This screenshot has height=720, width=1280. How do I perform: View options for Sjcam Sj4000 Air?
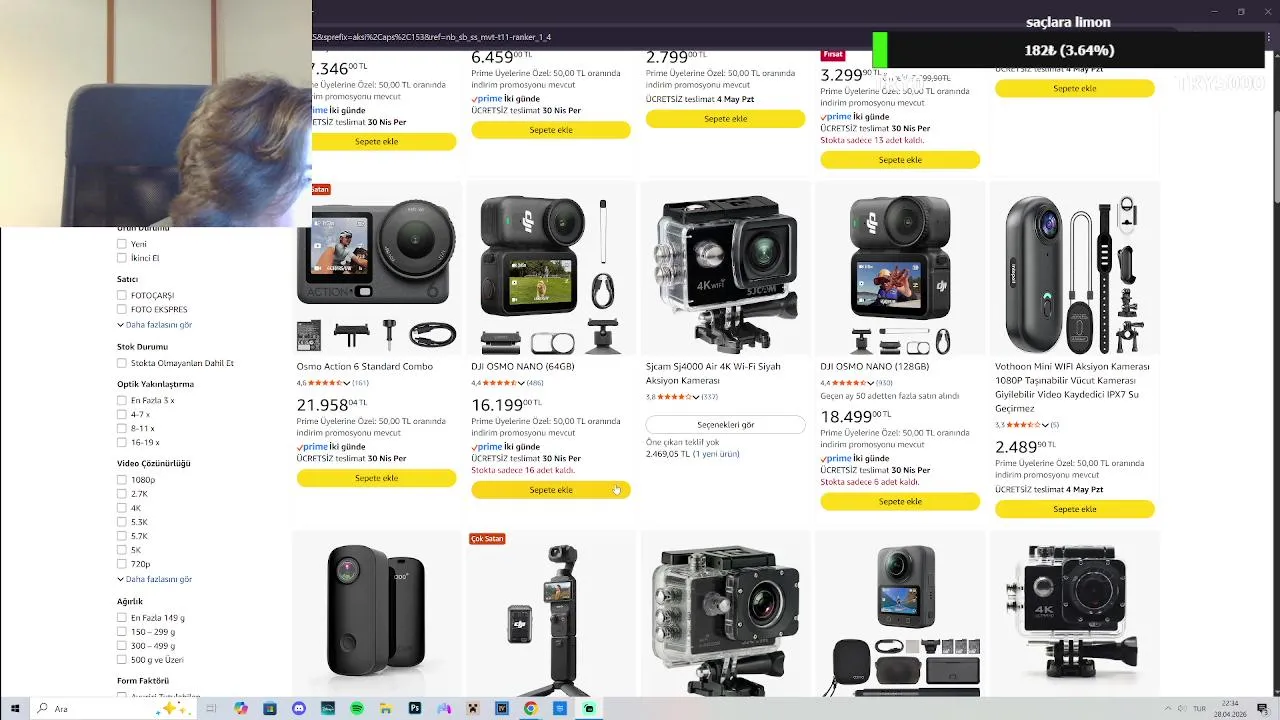point(725,425)
